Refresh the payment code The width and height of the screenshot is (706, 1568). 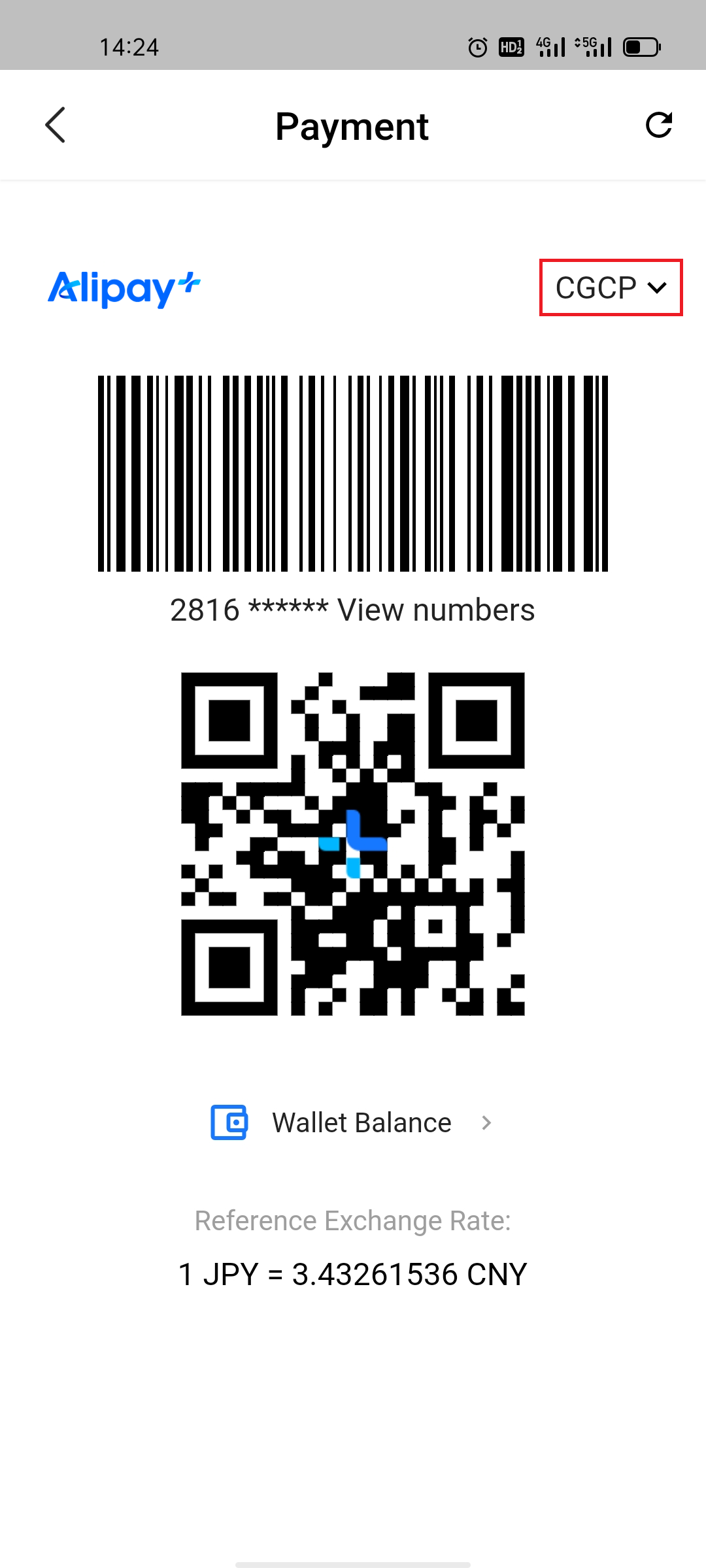click(658, 125)
